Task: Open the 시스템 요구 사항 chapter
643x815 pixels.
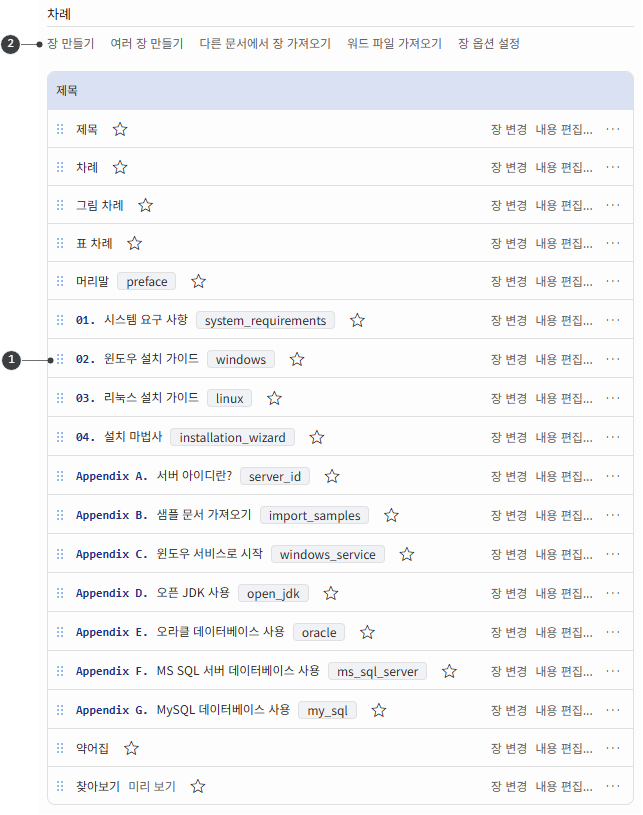Action: pyautogui.click(x=145, y=320)
